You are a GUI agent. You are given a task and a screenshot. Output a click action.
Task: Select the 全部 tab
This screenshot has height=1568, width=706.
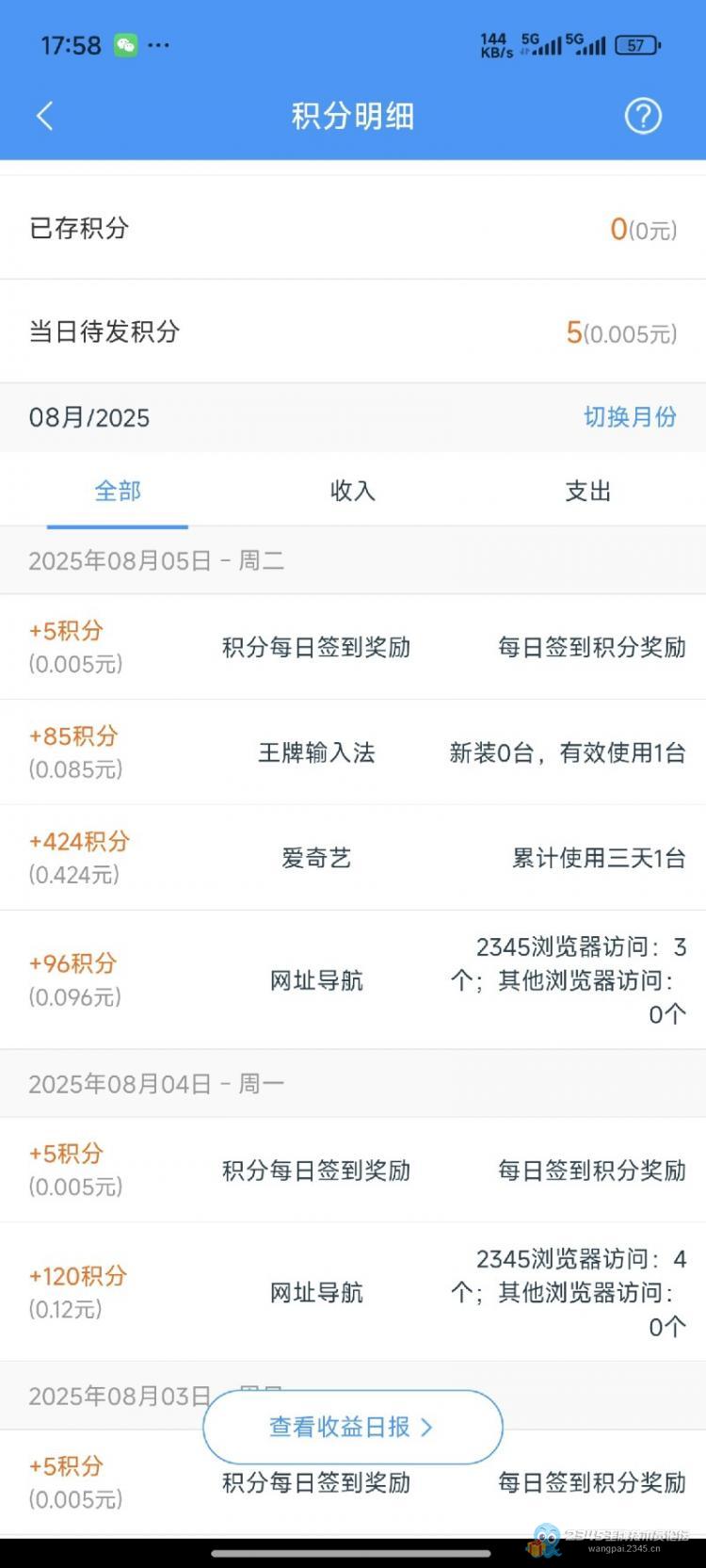pos(118,491)
